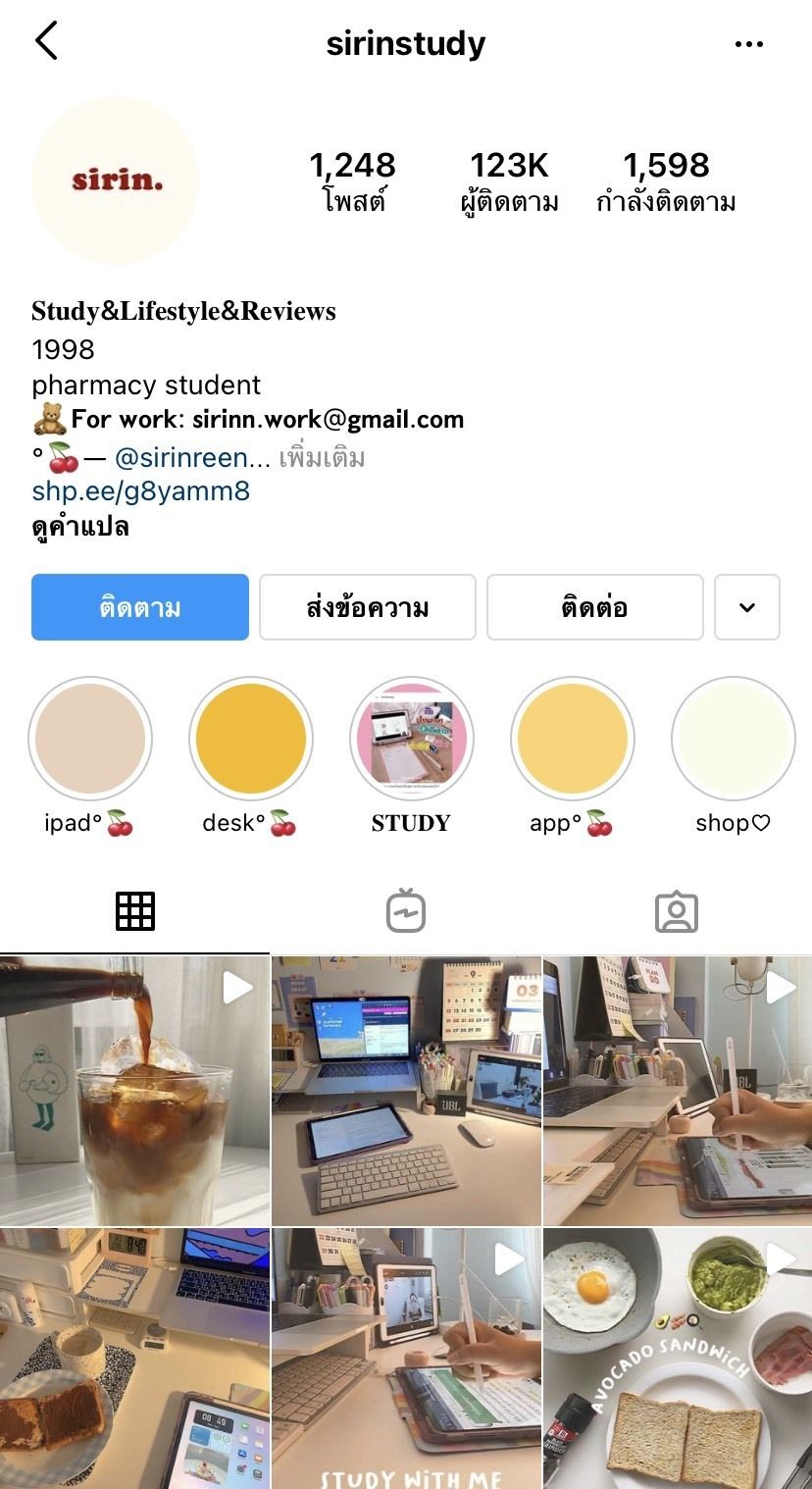View followers list (123K ผู้ติดตาม)
This screenshot has width=812, height=1489.
(x=509, y=181)
